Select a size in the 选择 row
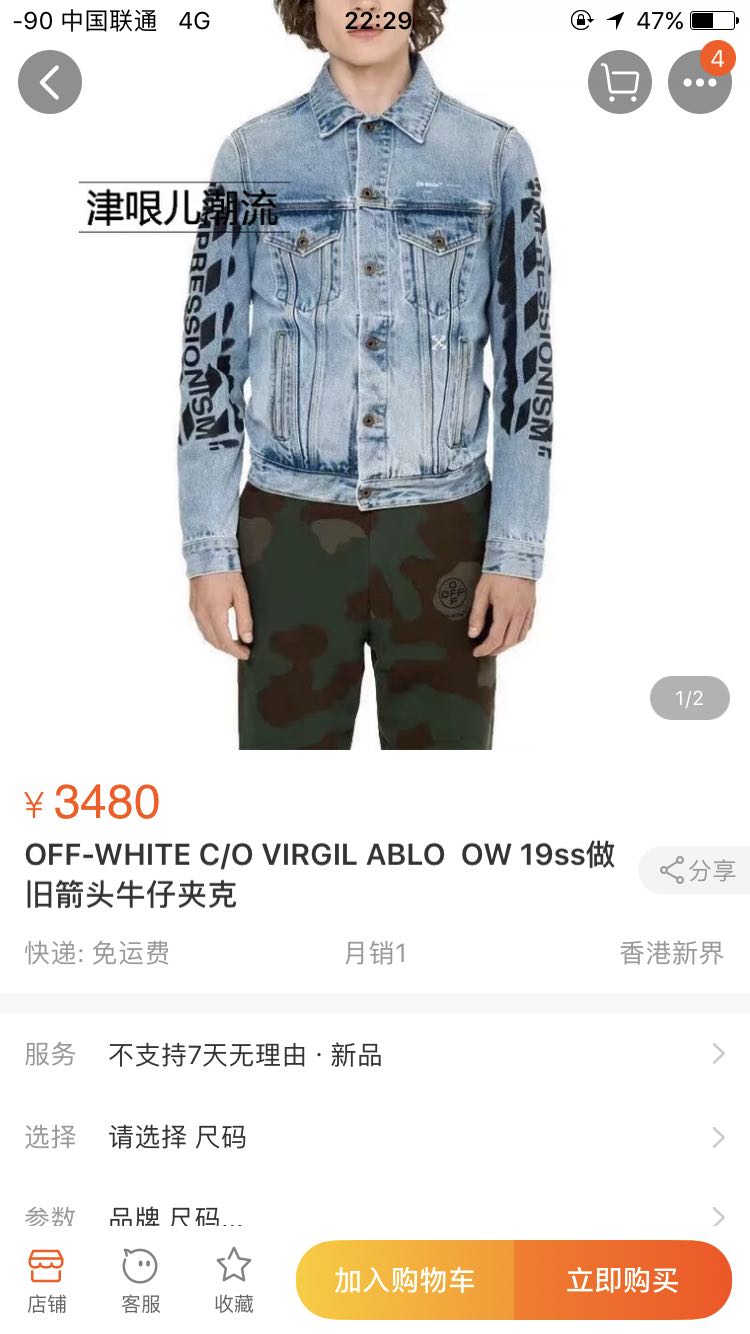Screen dimensions: 750x1334 pos(375,1137)
